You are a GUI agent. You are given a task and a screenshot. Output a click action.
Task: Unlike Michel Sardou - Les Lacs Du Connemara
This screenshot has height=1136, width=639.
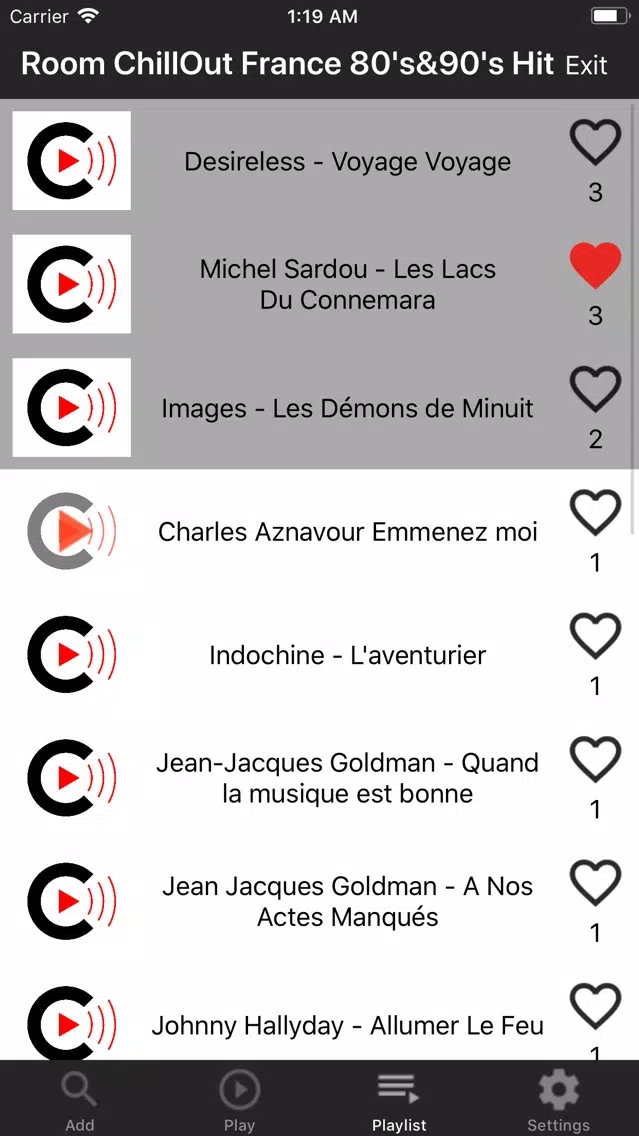tap(596, 266)
